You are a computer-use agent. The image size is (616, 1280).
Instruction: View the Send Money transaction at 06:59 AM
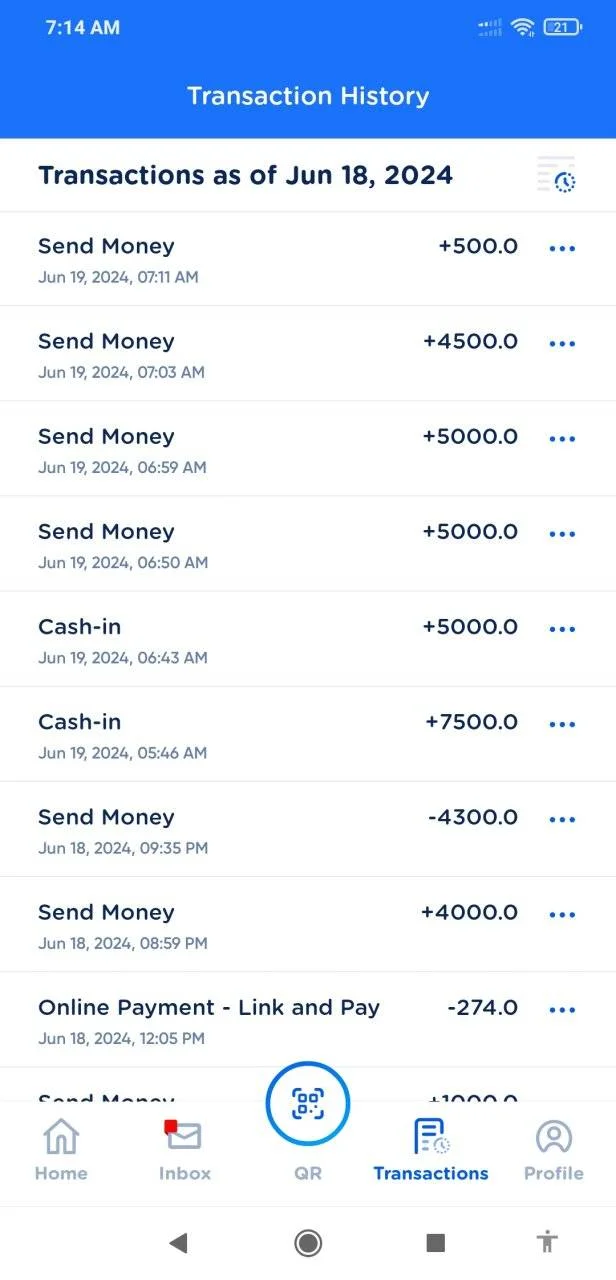click(x=308, y=449)
